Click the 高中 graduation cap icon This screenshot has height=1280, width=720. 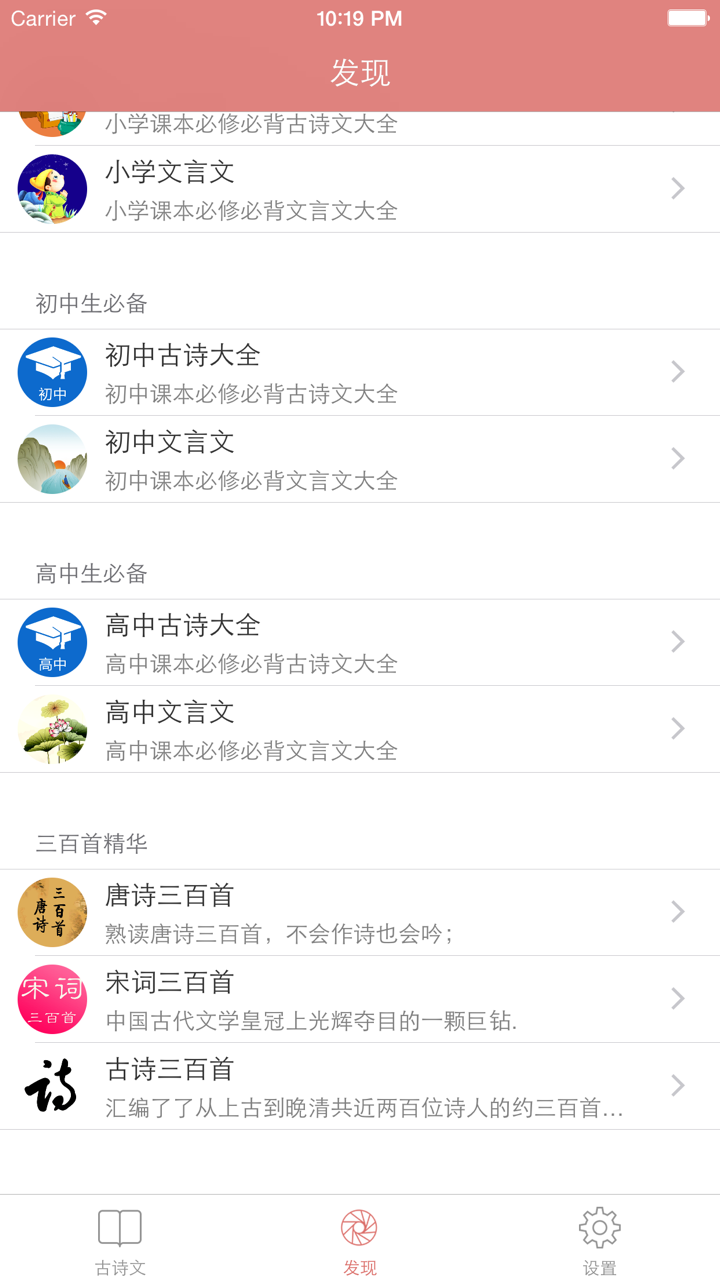52,642
